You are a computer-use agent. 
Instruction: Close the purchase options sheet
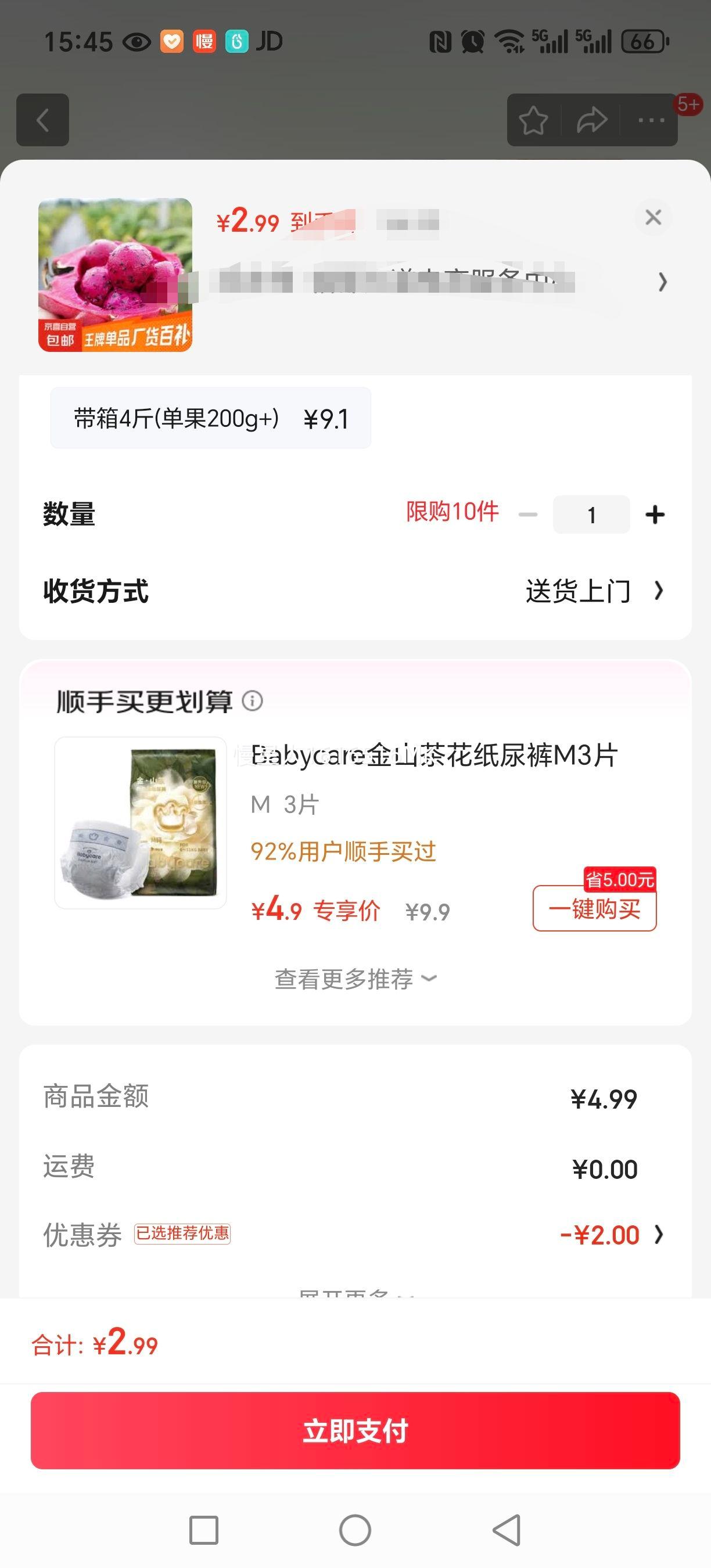pos(653,217)
